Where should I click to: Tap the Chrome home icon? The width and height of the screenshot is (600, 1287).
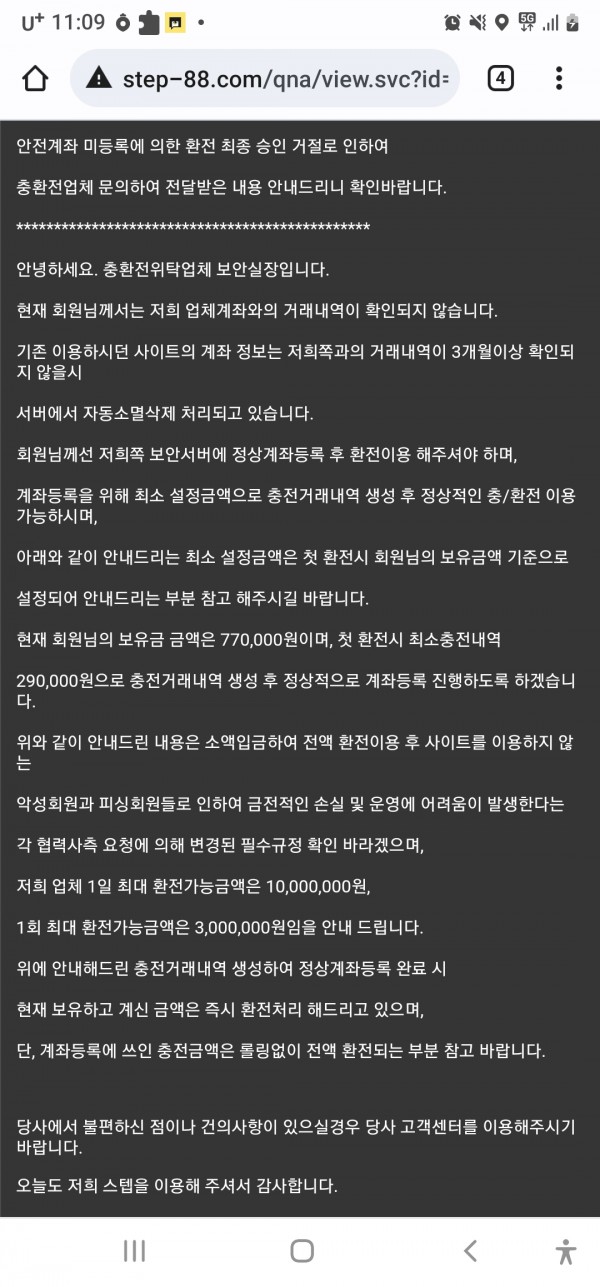pos(35,79)
